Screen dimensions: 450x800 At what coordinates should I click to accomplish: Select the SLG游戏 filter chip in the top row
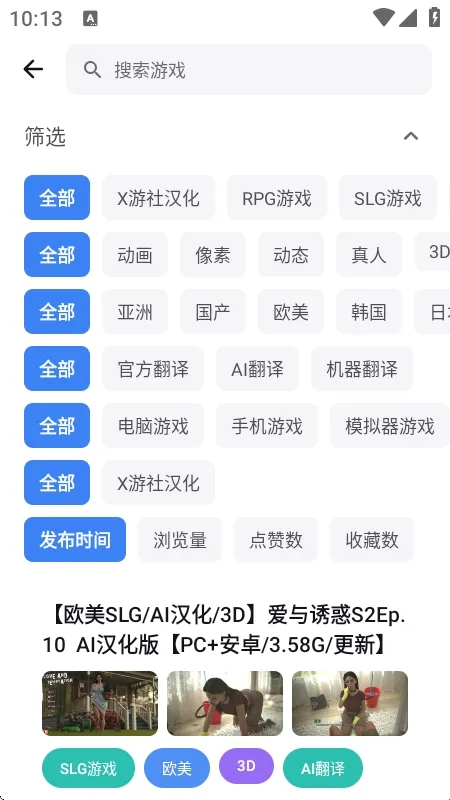[388, 198]
